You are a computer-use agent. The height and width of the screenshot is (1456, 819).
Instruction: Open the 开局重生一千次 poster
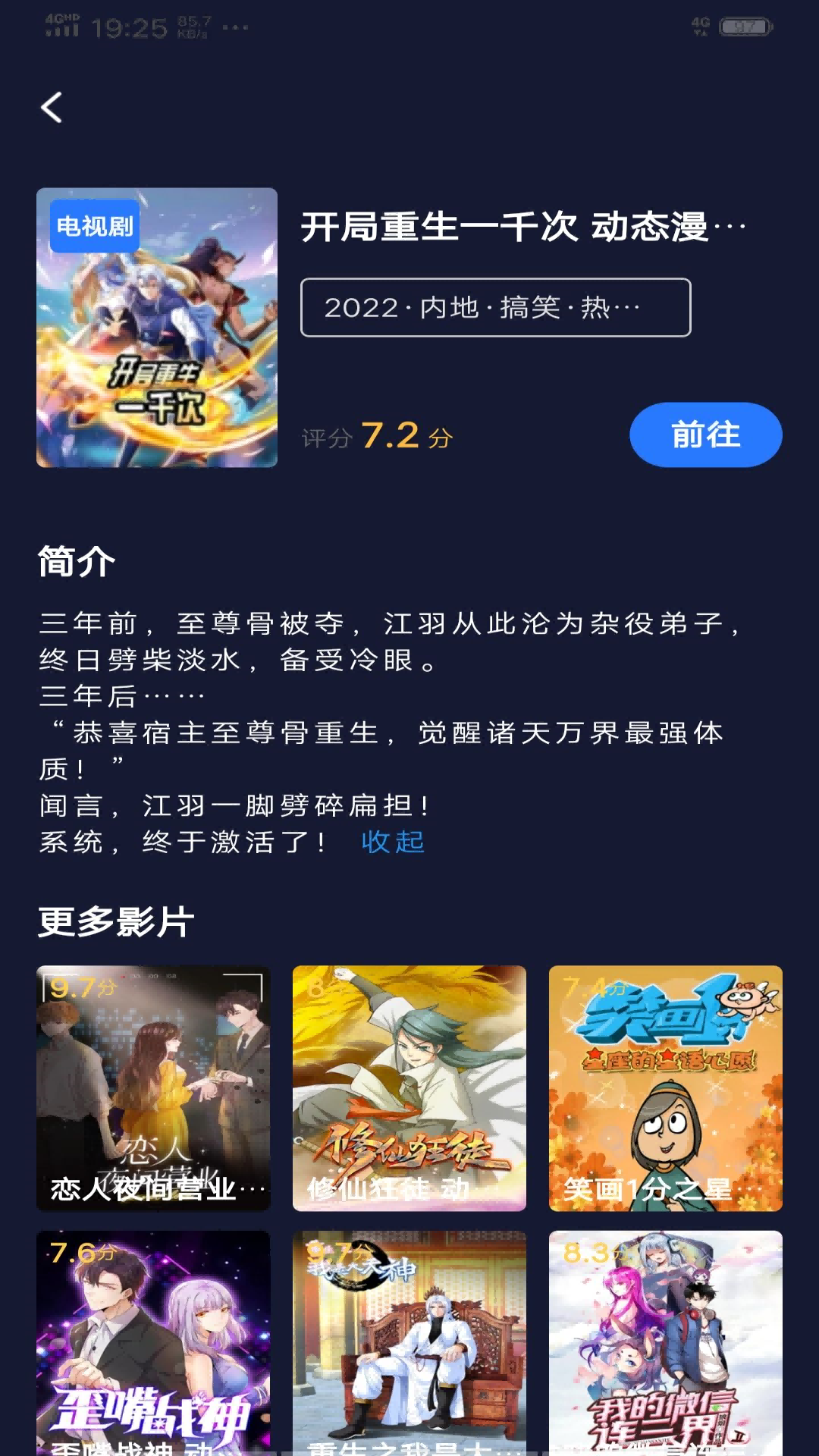[x=157, y=328]
